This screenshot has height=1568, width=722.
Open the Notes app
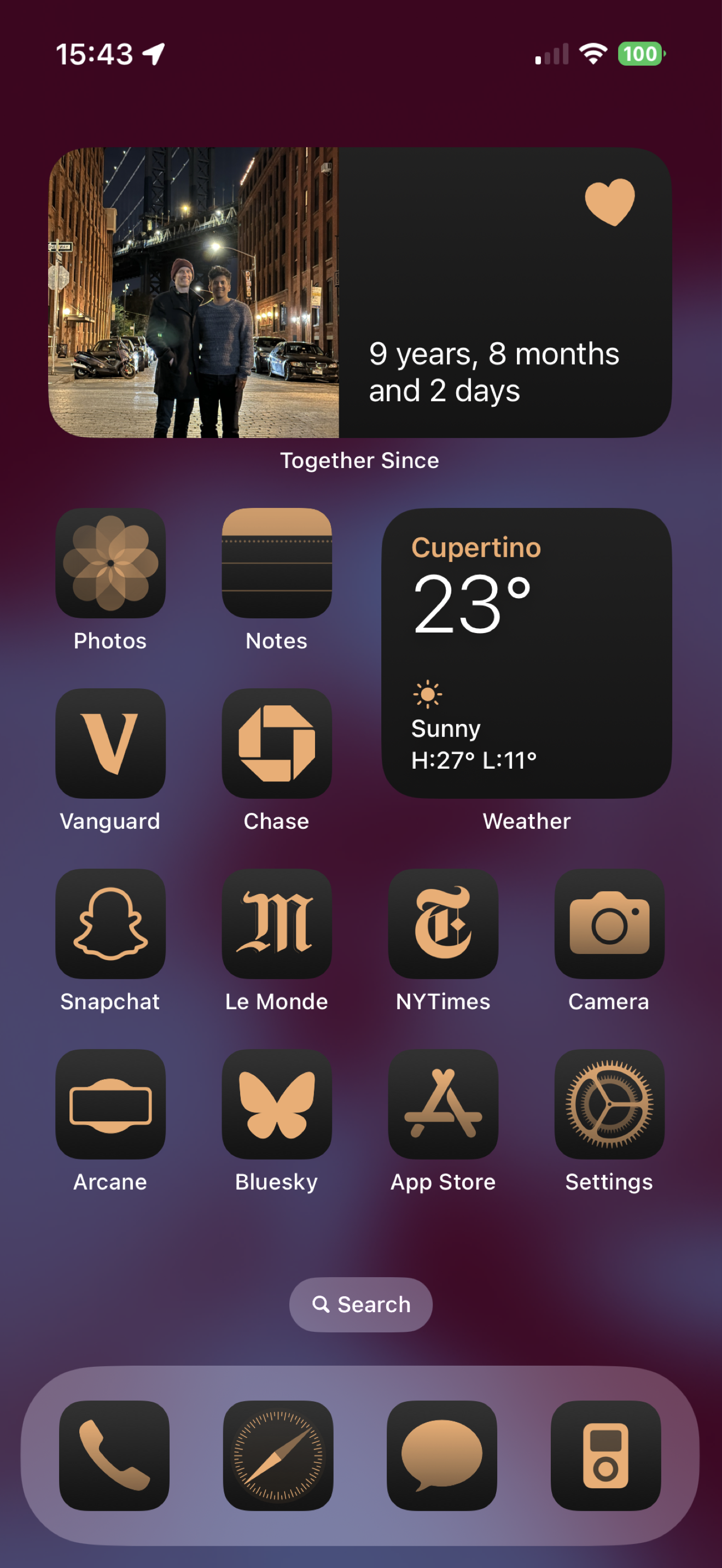276,563
